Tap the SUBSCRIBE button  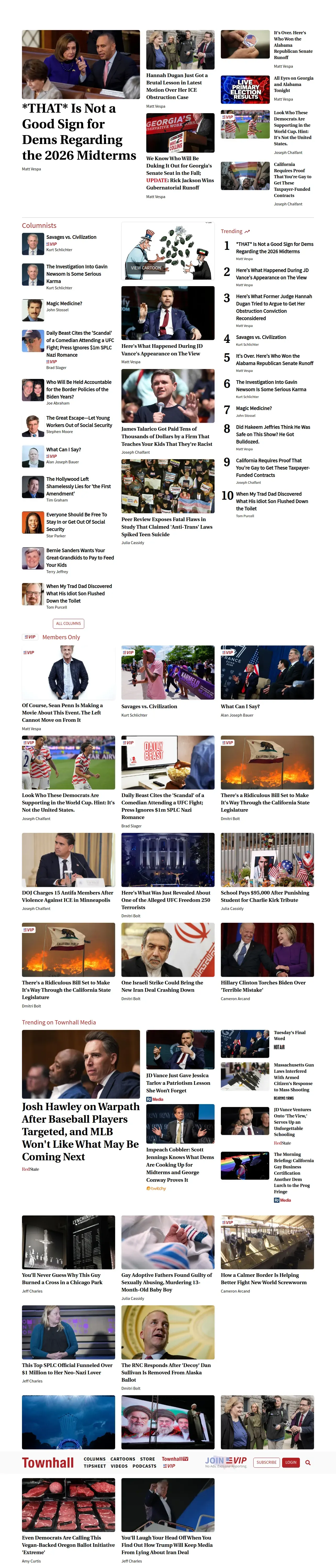[266, 1462]
